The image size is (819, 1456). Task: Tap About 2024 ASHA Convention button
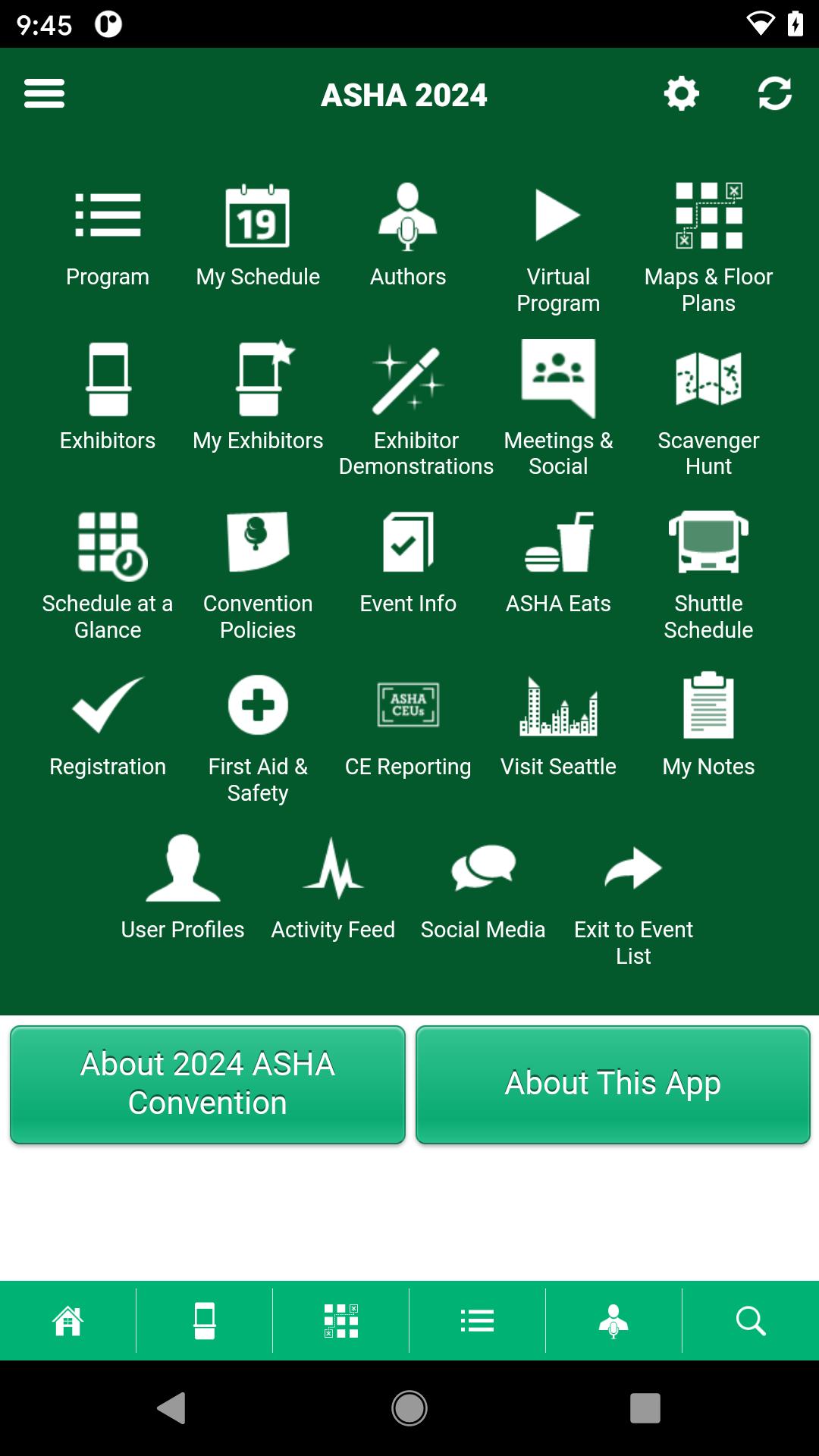208,1084
